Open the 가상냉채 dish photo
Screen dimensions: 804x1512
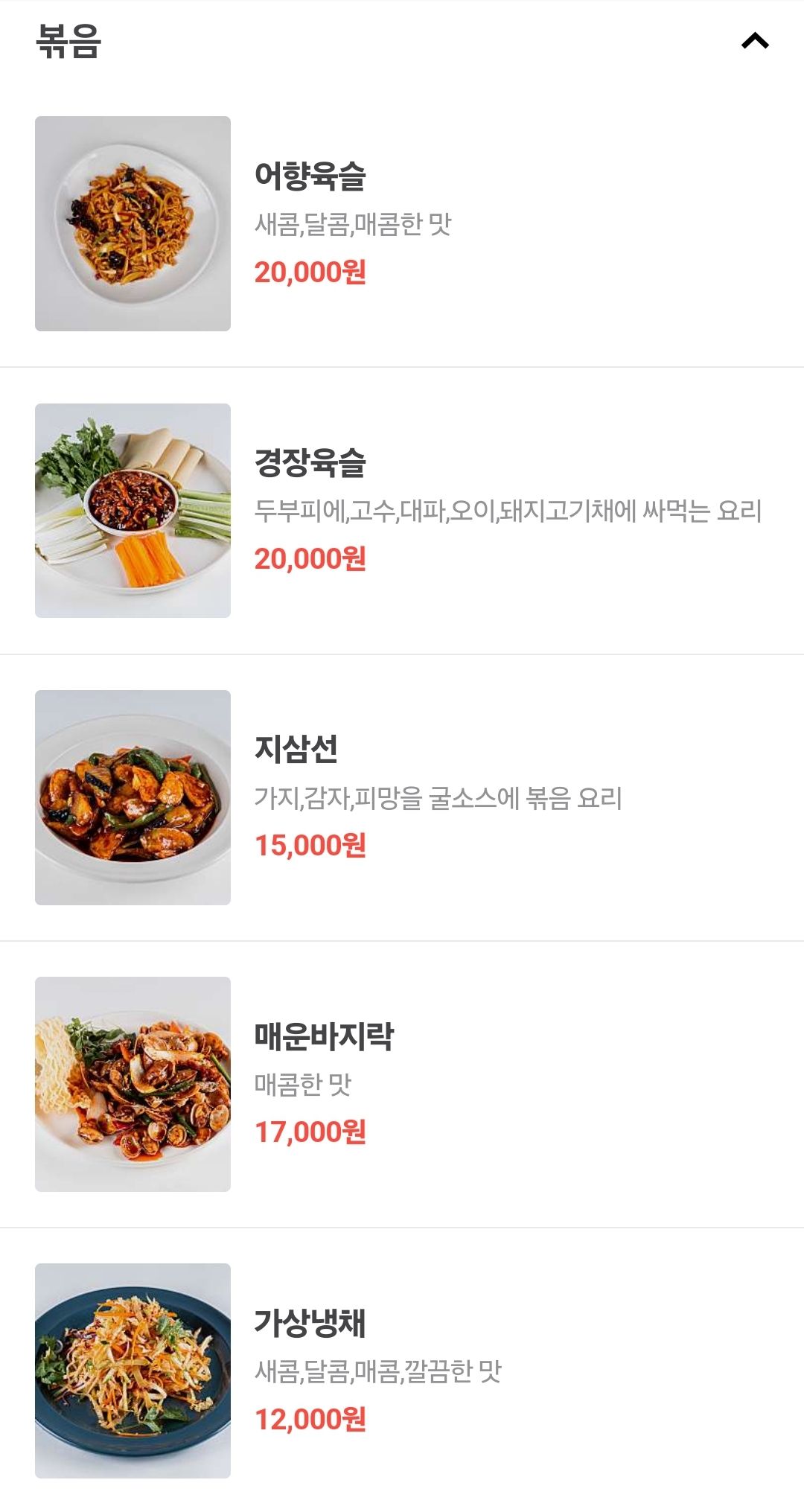point(133,1370)
